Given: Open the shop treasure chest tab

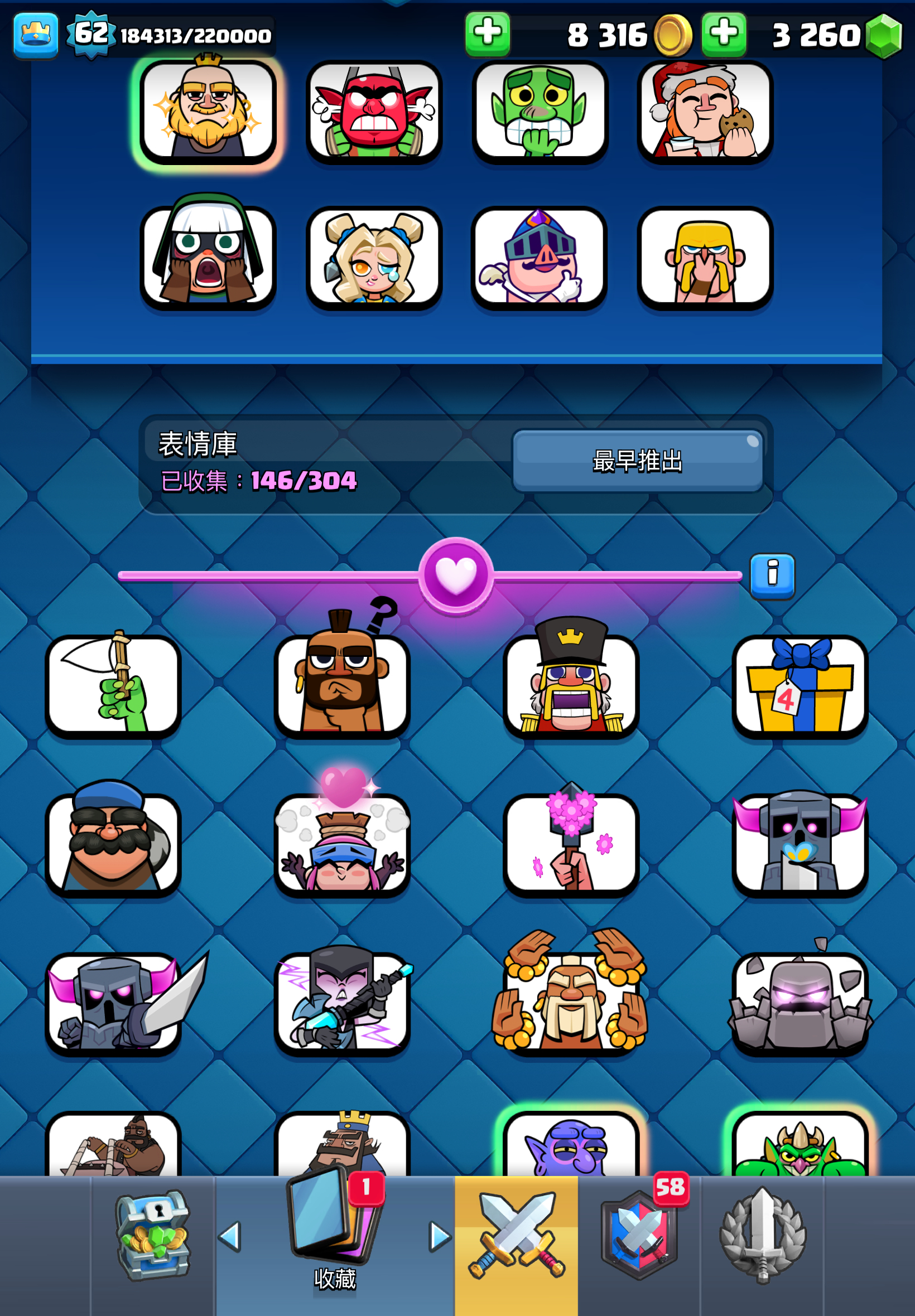Looking at the screenshot, I should pos(152,1236).
